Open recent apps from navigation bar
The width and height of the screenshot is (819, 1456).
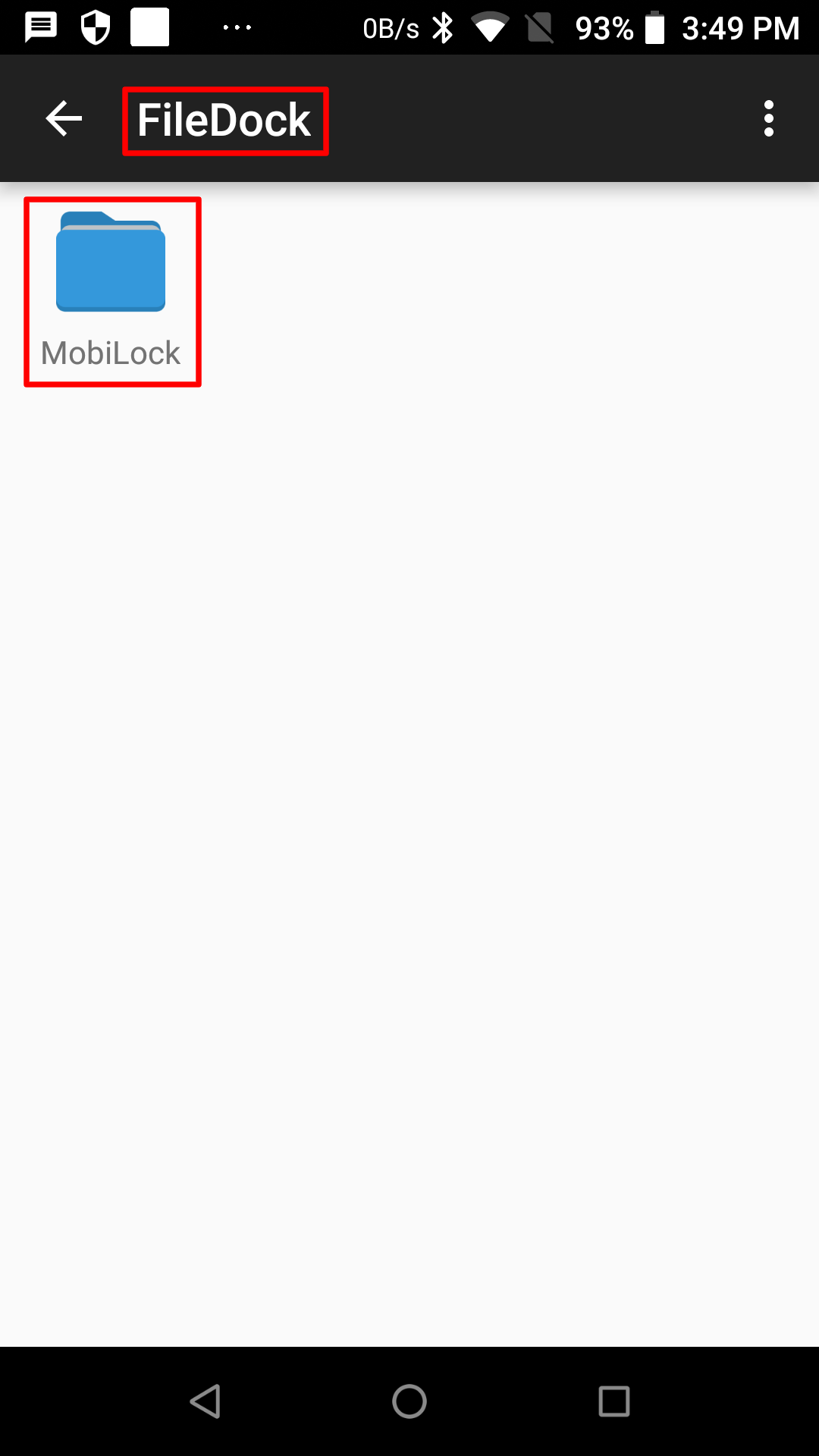[614, 1401]
